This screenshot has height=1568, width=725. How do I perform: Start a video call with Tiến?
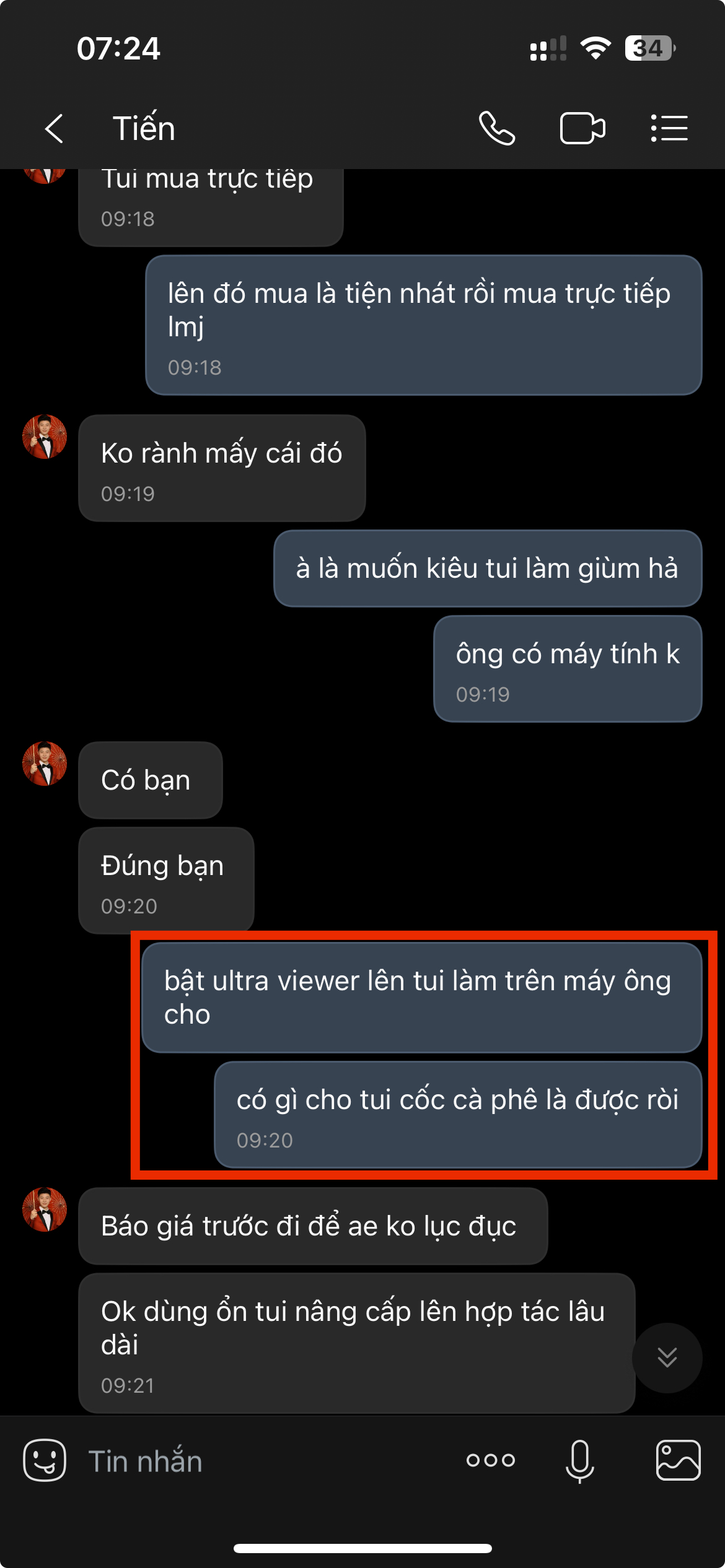coord(582,128)
